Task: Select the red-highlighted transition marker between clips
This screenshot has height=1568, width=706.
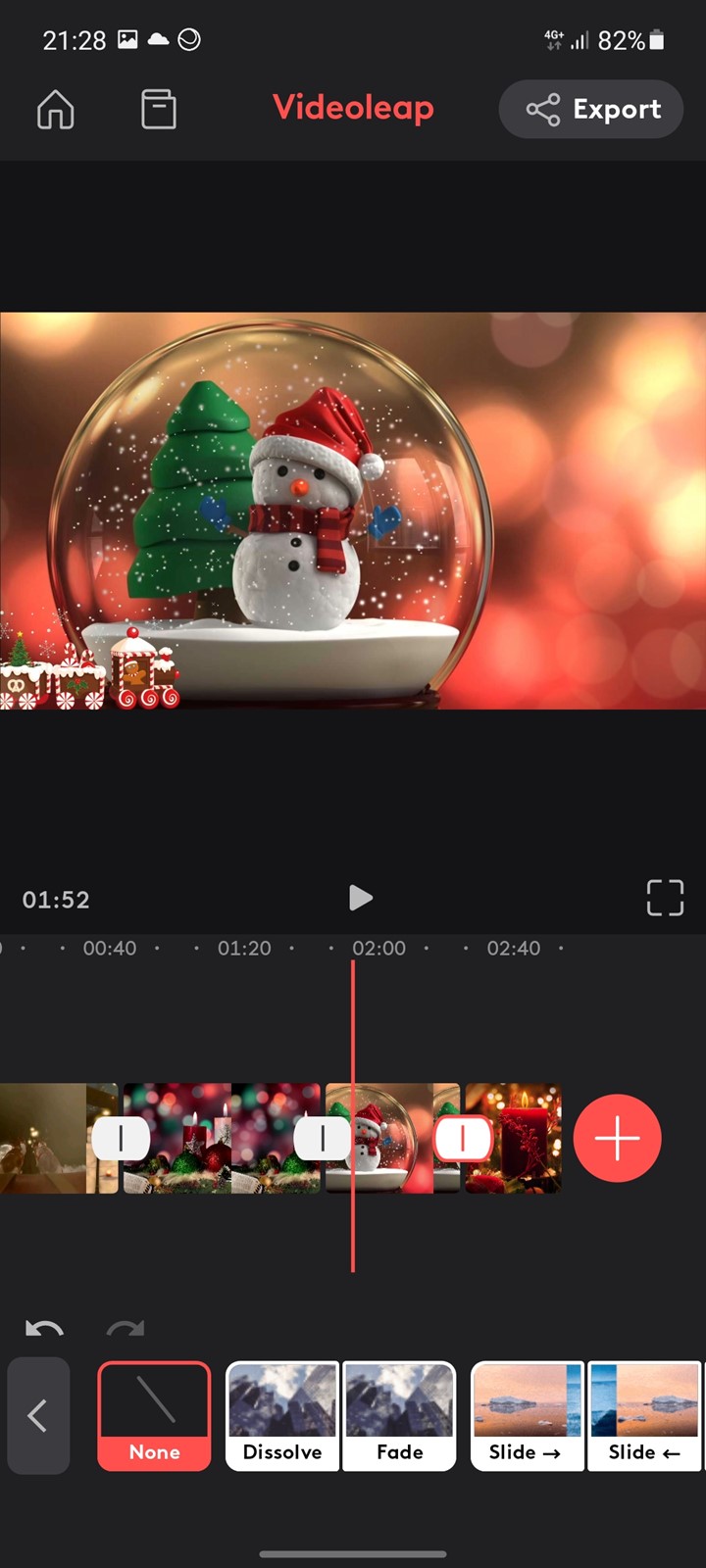Action: click(462, 1138)
